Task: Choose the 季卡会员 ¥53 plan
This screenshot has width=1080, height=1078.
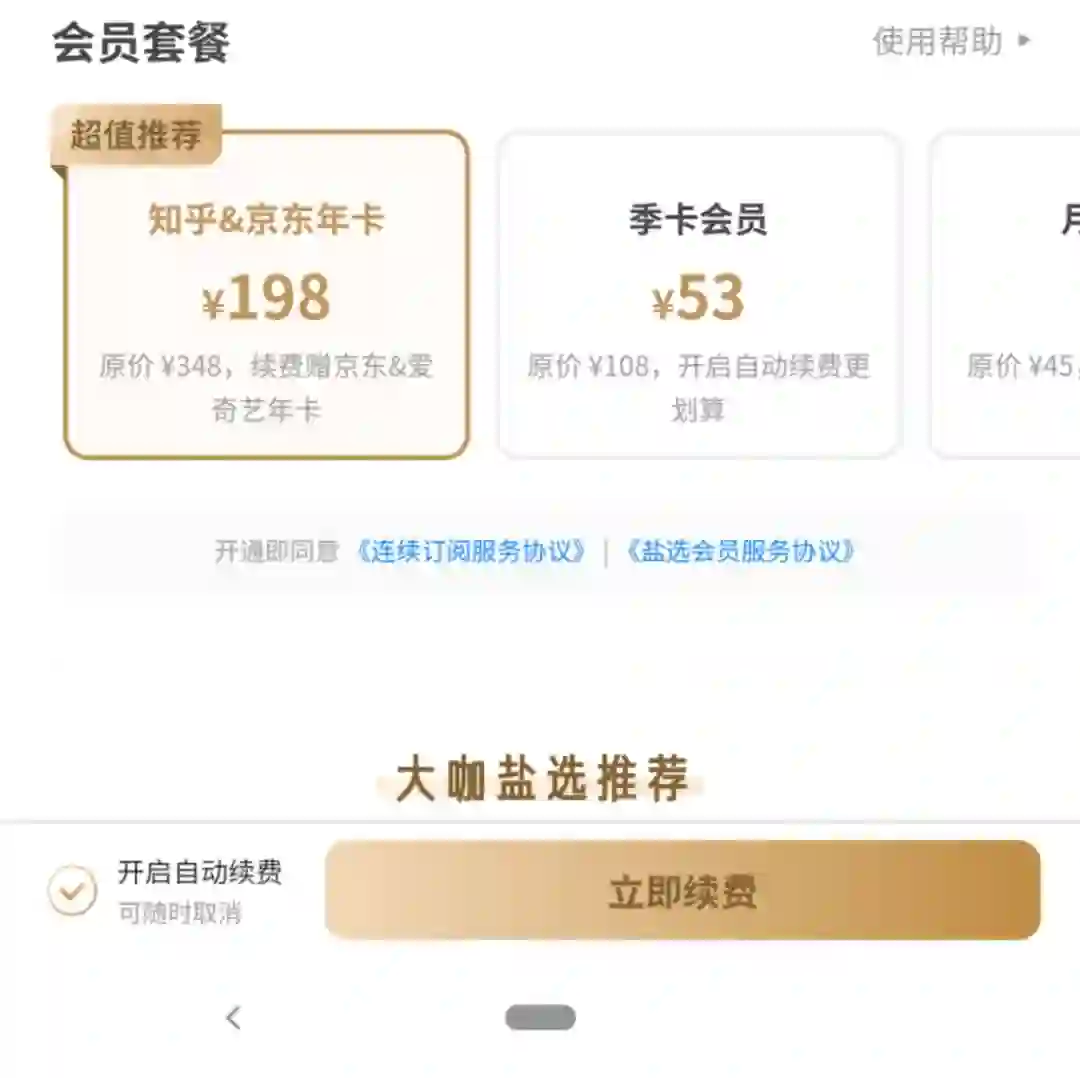Action: 699,295
